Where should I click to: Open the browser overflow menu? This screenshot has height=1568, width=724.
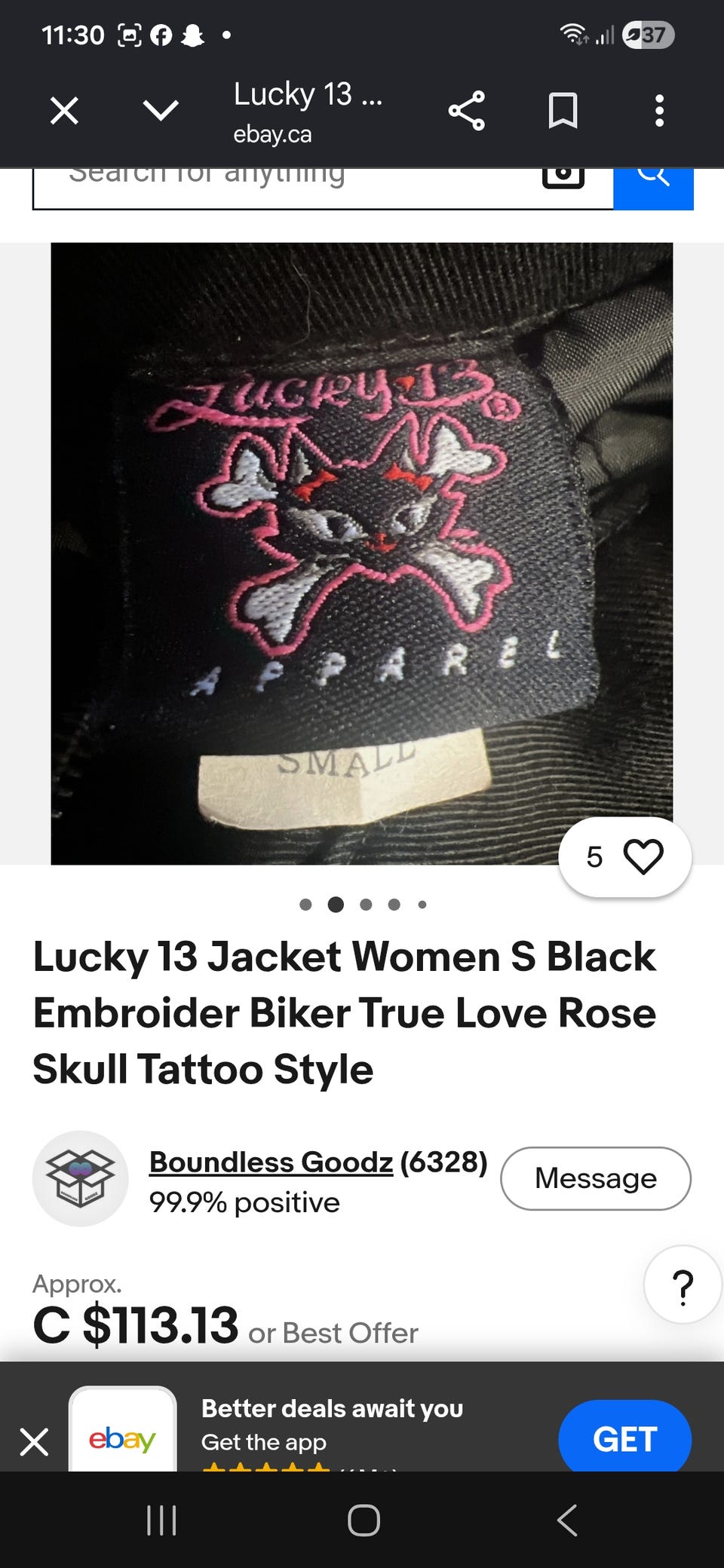659,111
